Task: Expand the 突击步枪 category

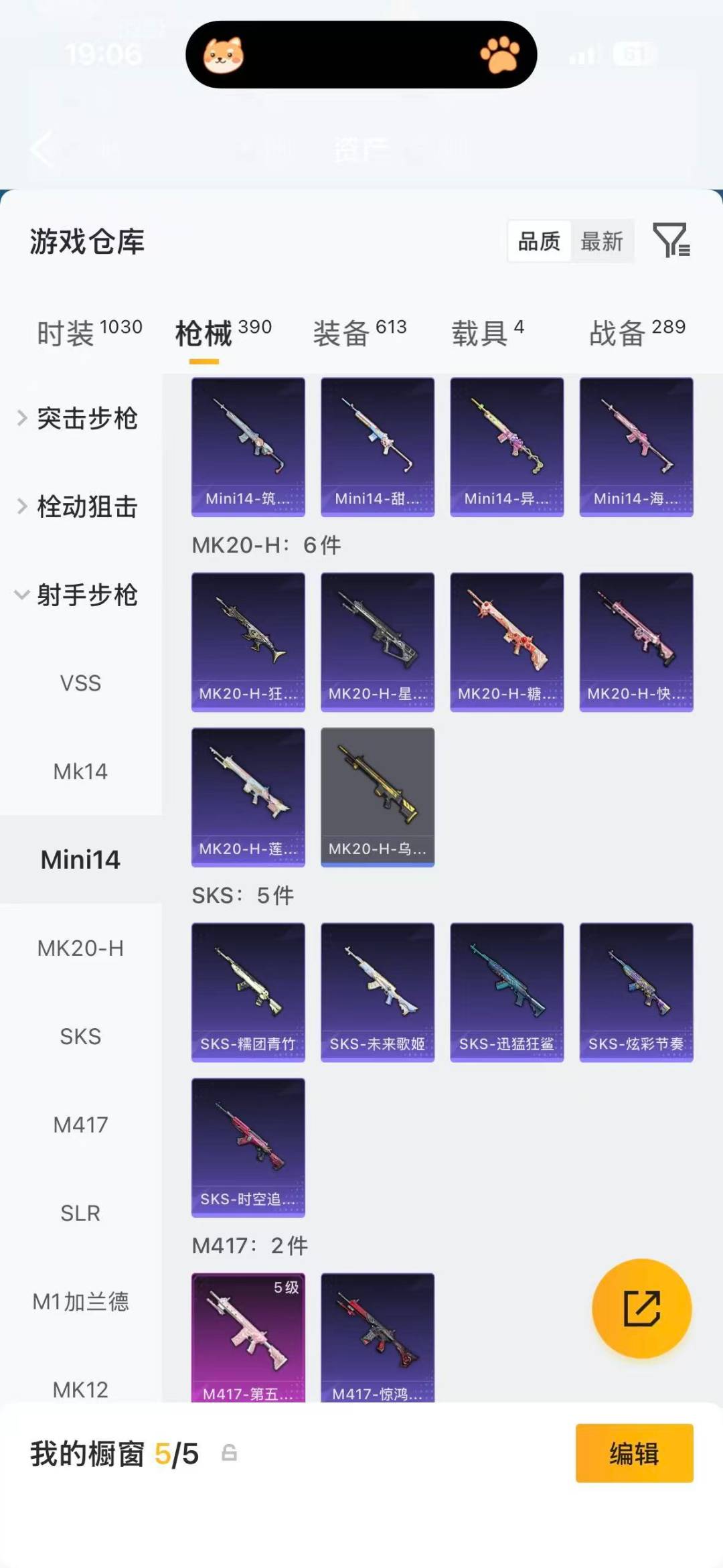Action: pos(87,418)
